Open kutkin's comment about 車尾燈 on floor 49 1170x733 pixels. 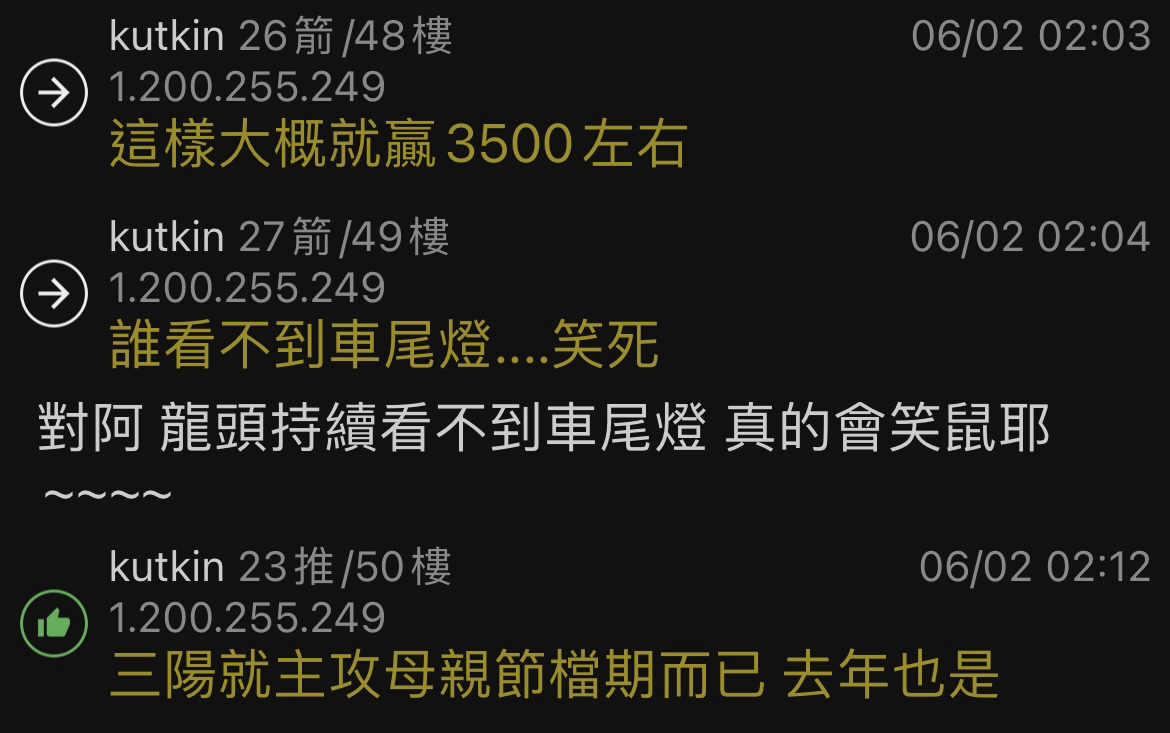[x=384, y=345]
